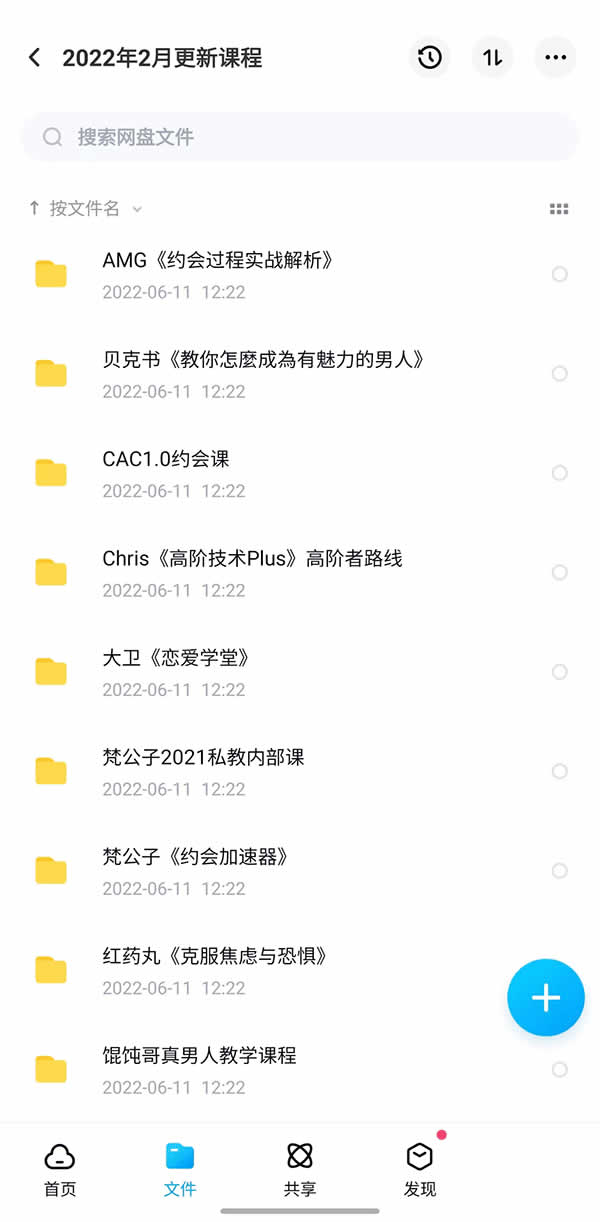Open the CAC1.0约会课 folder
600x1222 pixels.
coord(300,473)
